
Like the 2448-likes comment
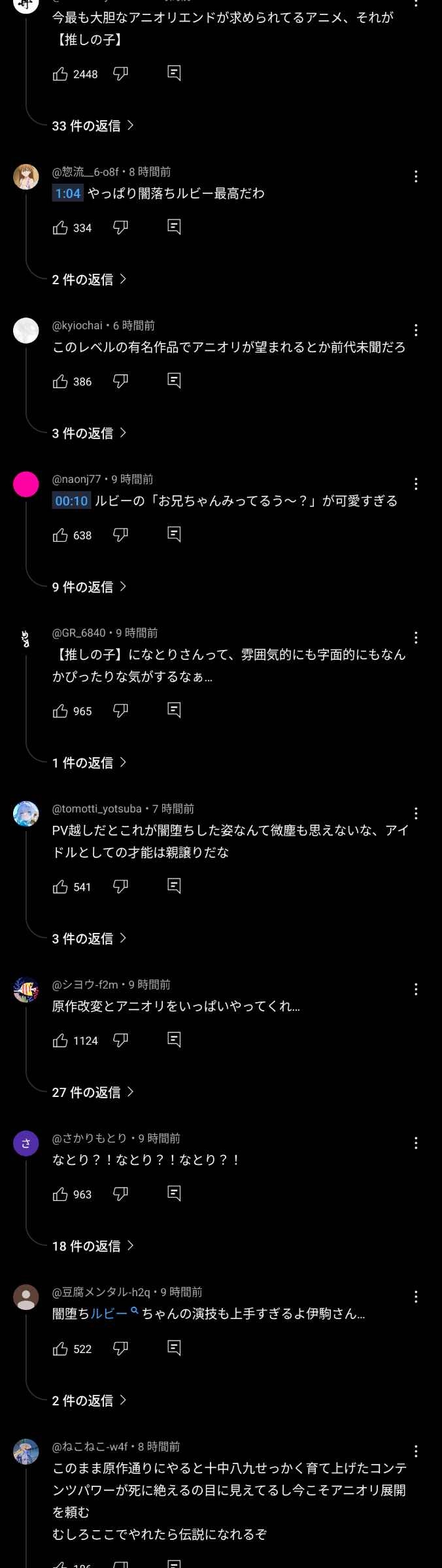[60, 74]
